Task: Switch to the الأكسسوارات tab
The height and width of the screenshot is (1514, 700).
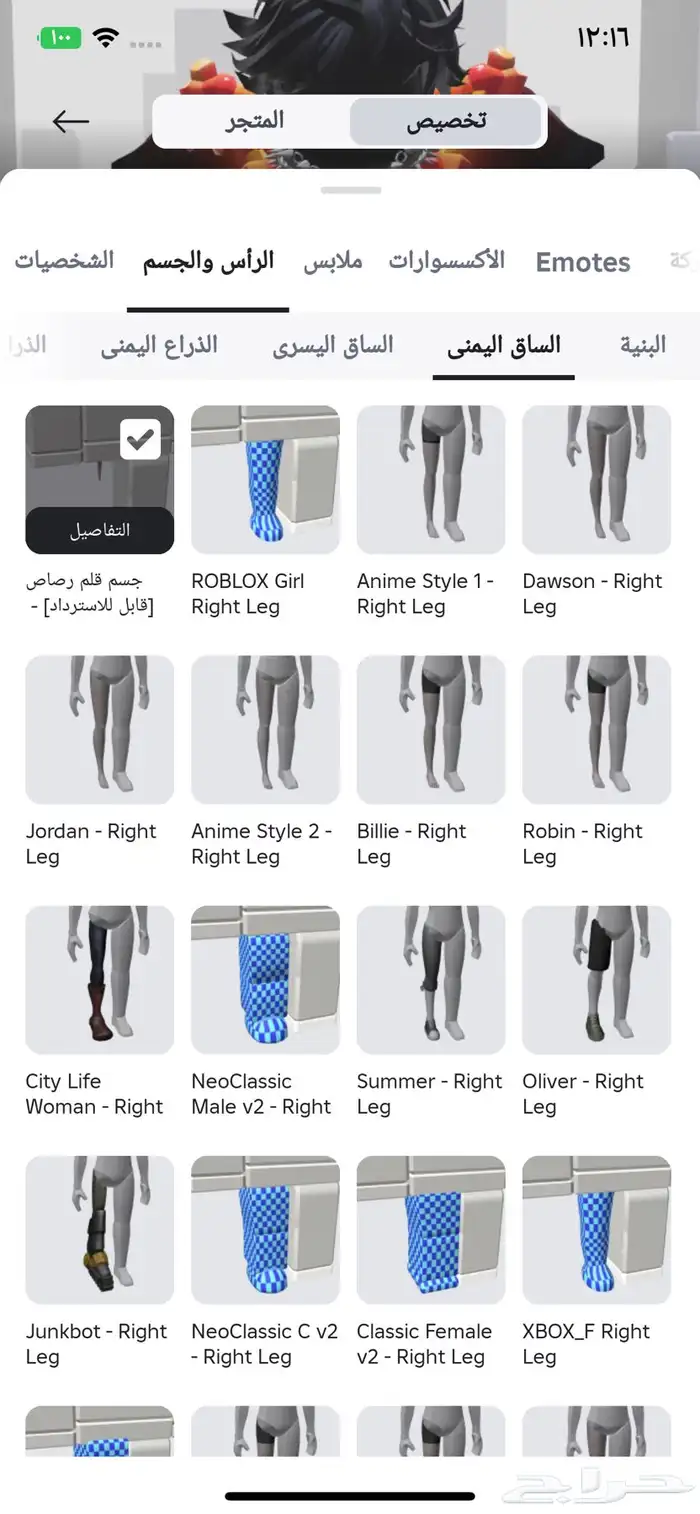Action: click(447, 261)
